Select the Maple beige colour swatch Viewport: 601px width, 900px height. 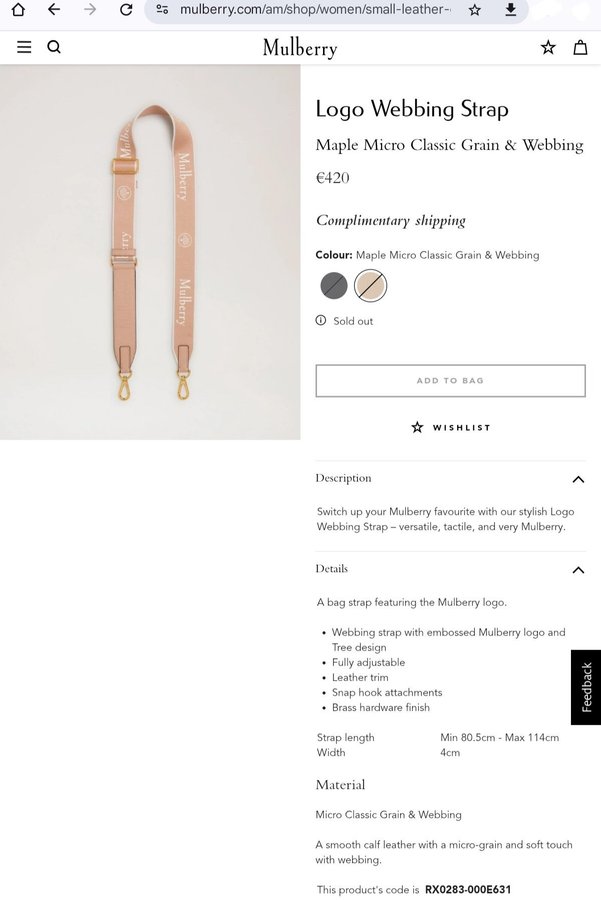pyautogui.click(x=370, y=286)
